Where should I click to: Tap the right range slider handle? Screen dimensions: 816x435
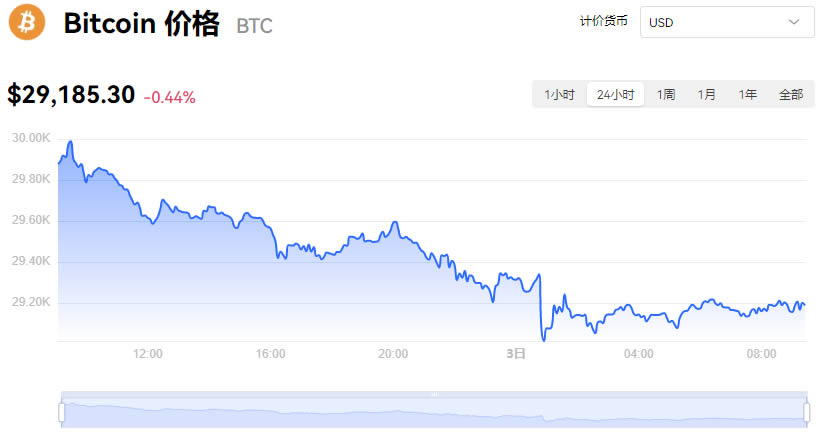(x=807, y=412)
